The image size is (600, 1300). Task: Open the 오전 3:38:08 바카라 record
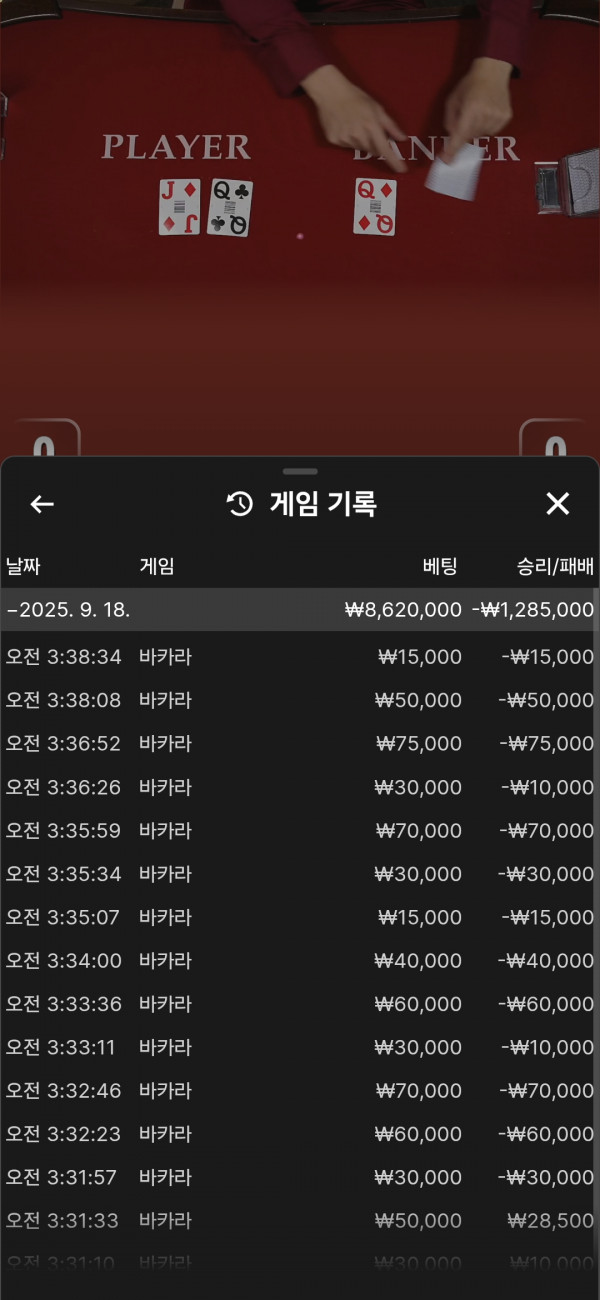(x=298, y=700)
